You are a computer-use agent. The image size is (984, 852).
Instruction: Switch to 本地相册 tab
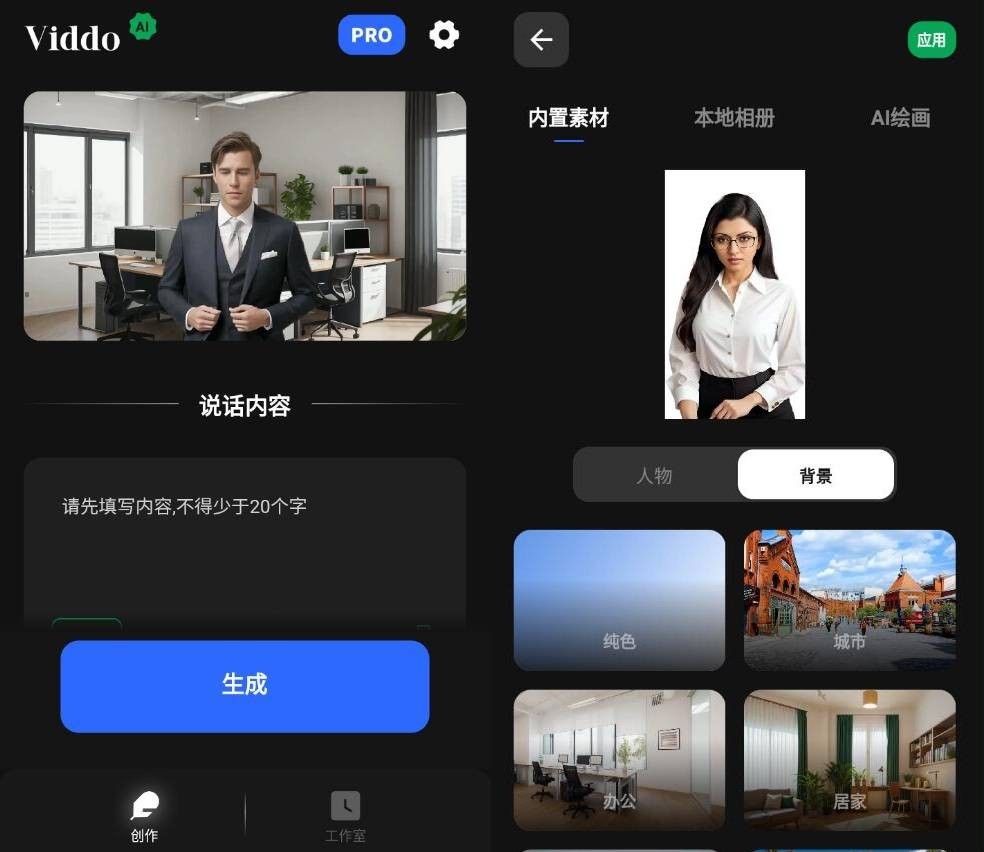tap(734, 118)
